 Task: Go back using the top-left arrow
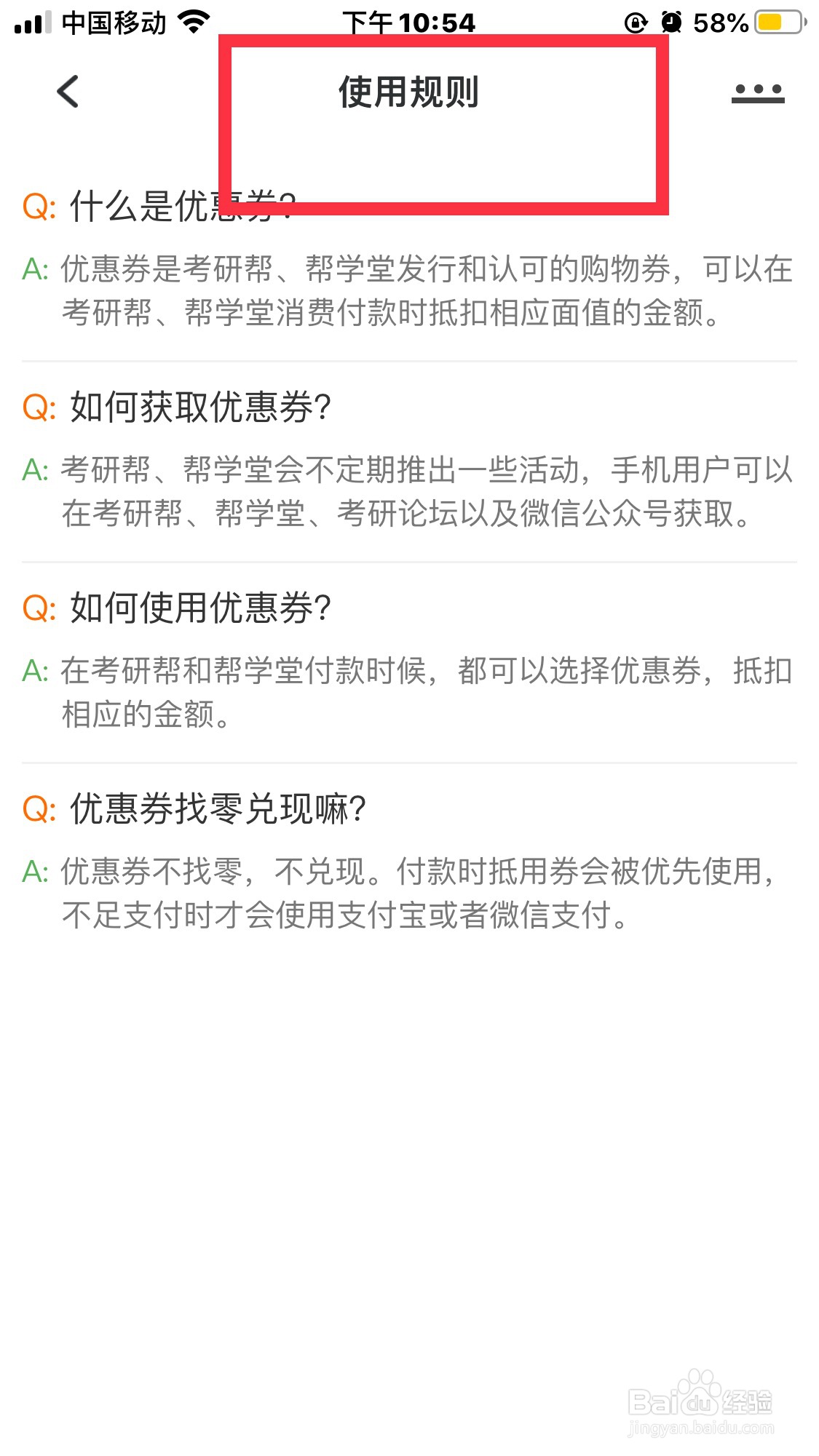[x=68, y=92]
